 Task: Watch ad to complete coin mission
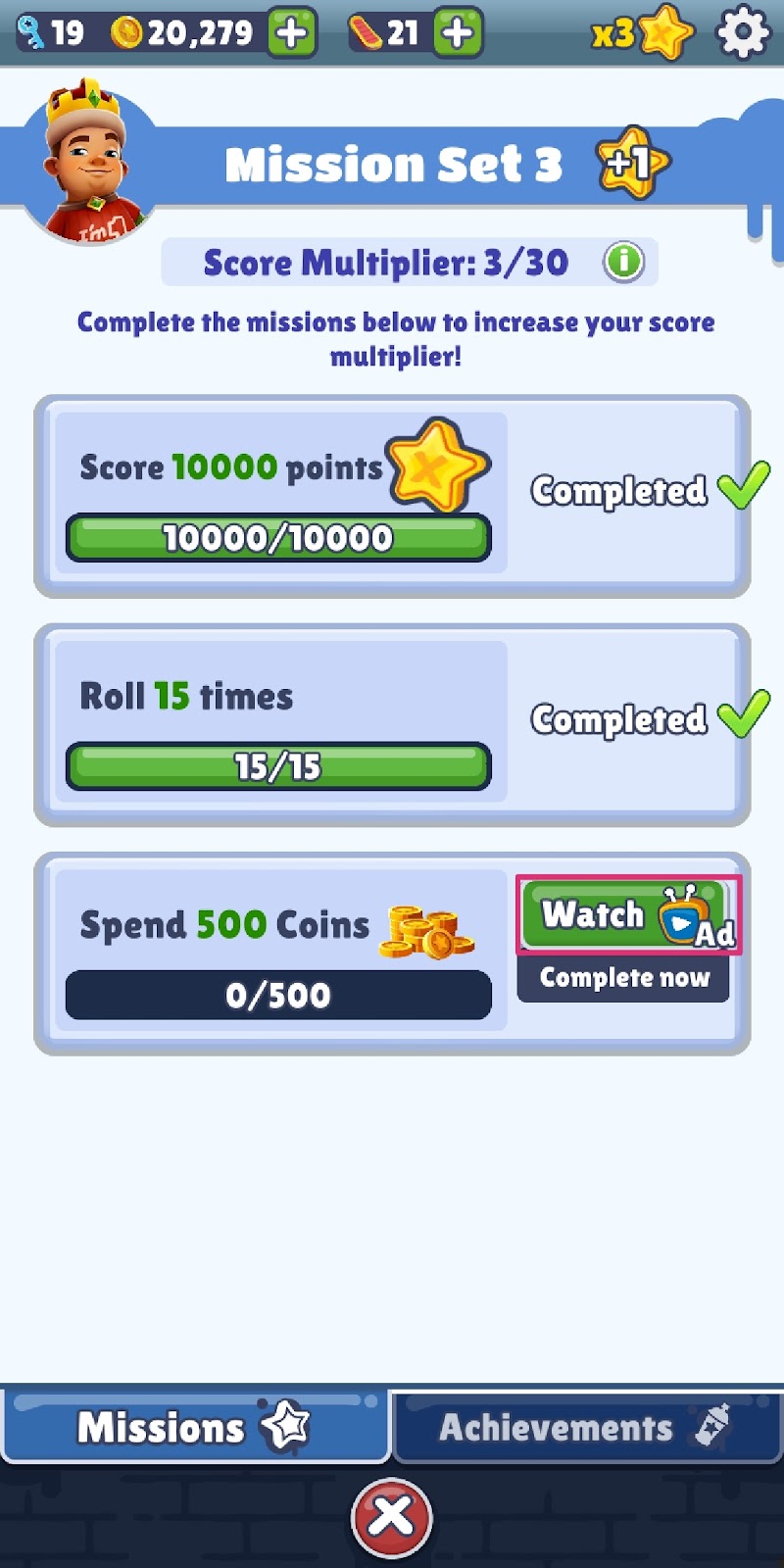tap(628, 915)
